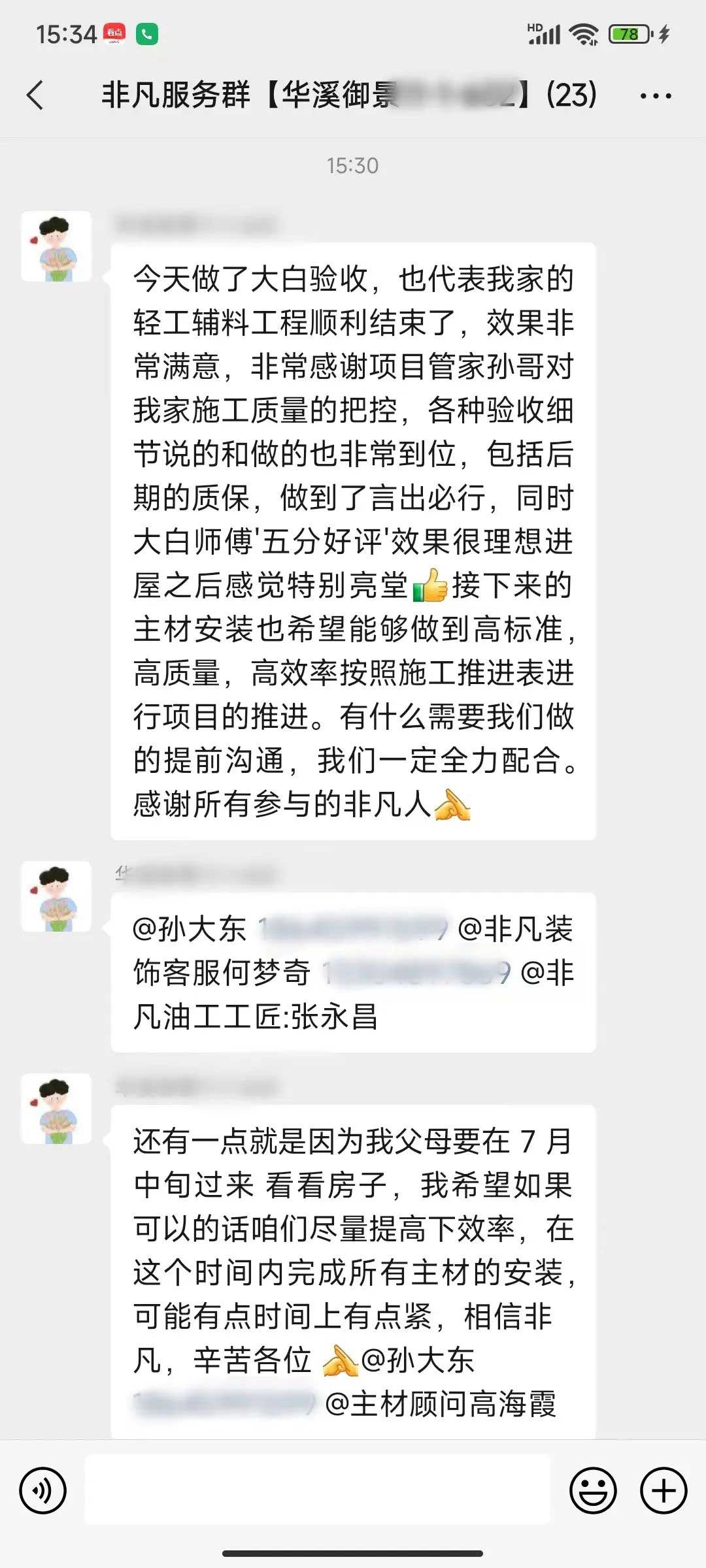Tap the charging bolt icon

pos(662,34)
